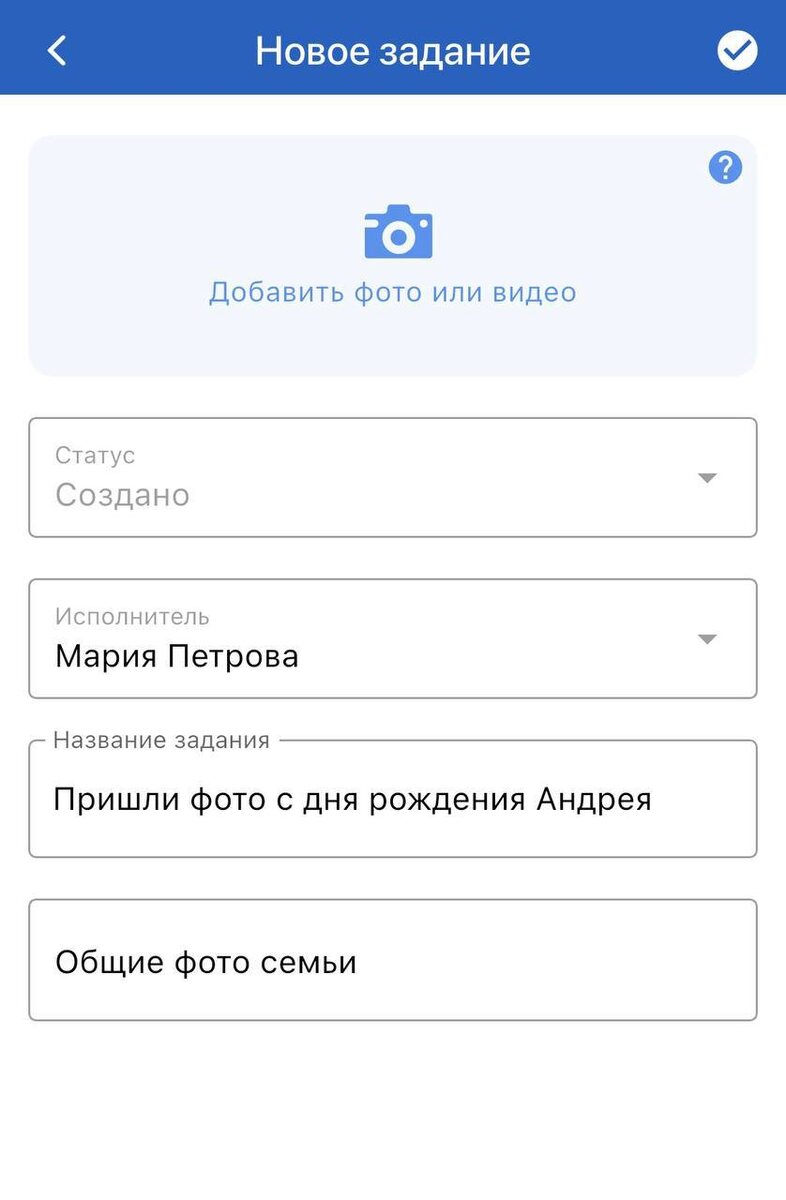Screen dimensions: 786x1200
Task: Open the help question mark icon
Action: tap(725, 168)
